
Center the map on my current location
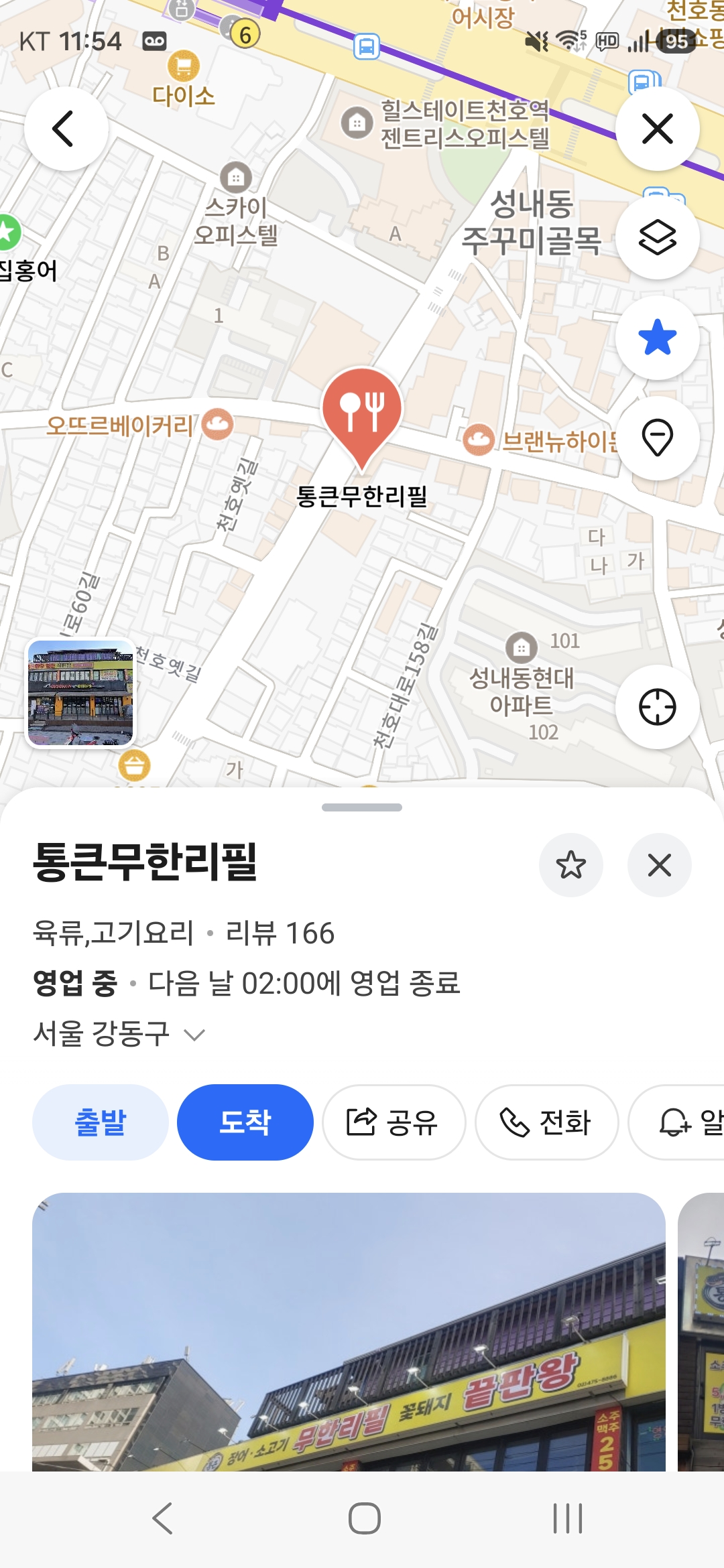pos(657,706)
